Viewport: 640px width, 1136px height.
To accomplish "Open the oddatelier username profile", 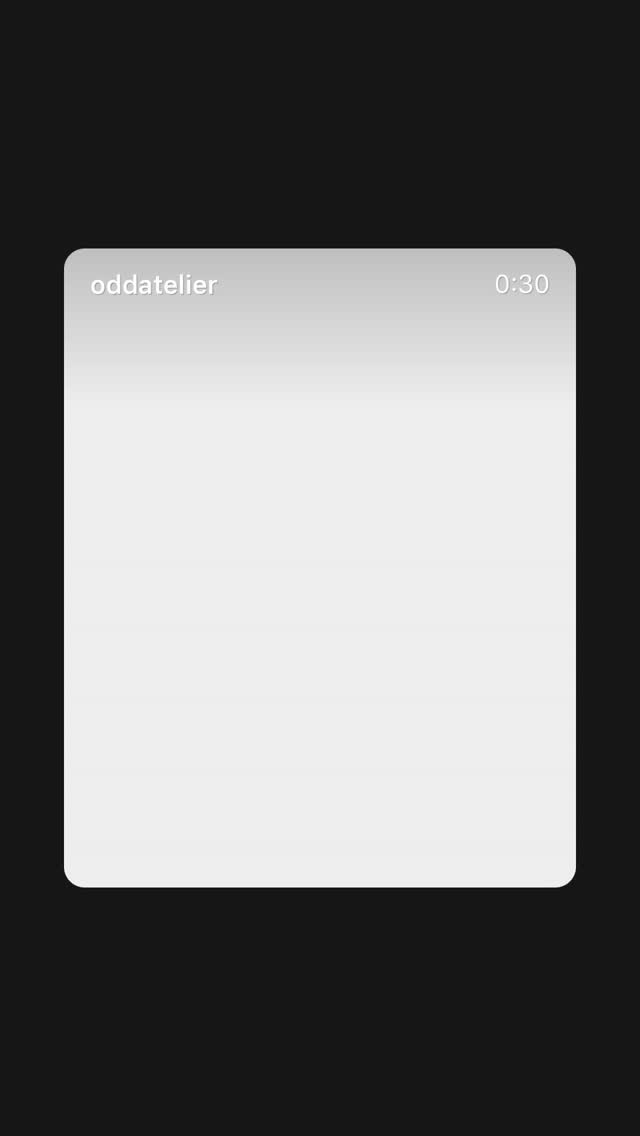I will tap(154, 285).
